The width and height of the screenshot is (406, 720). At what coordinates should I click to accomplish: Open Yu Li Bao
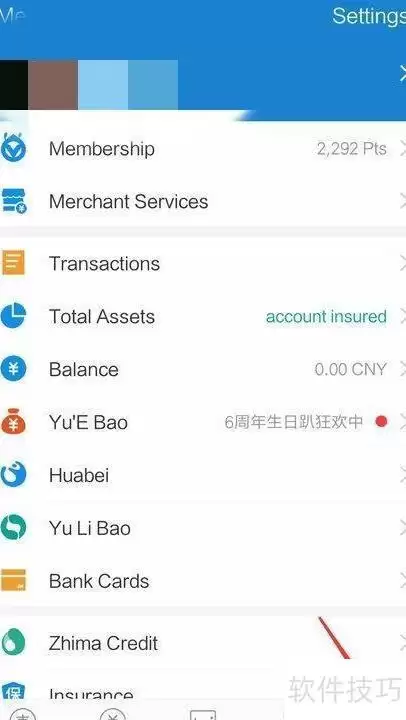(203, 528)
